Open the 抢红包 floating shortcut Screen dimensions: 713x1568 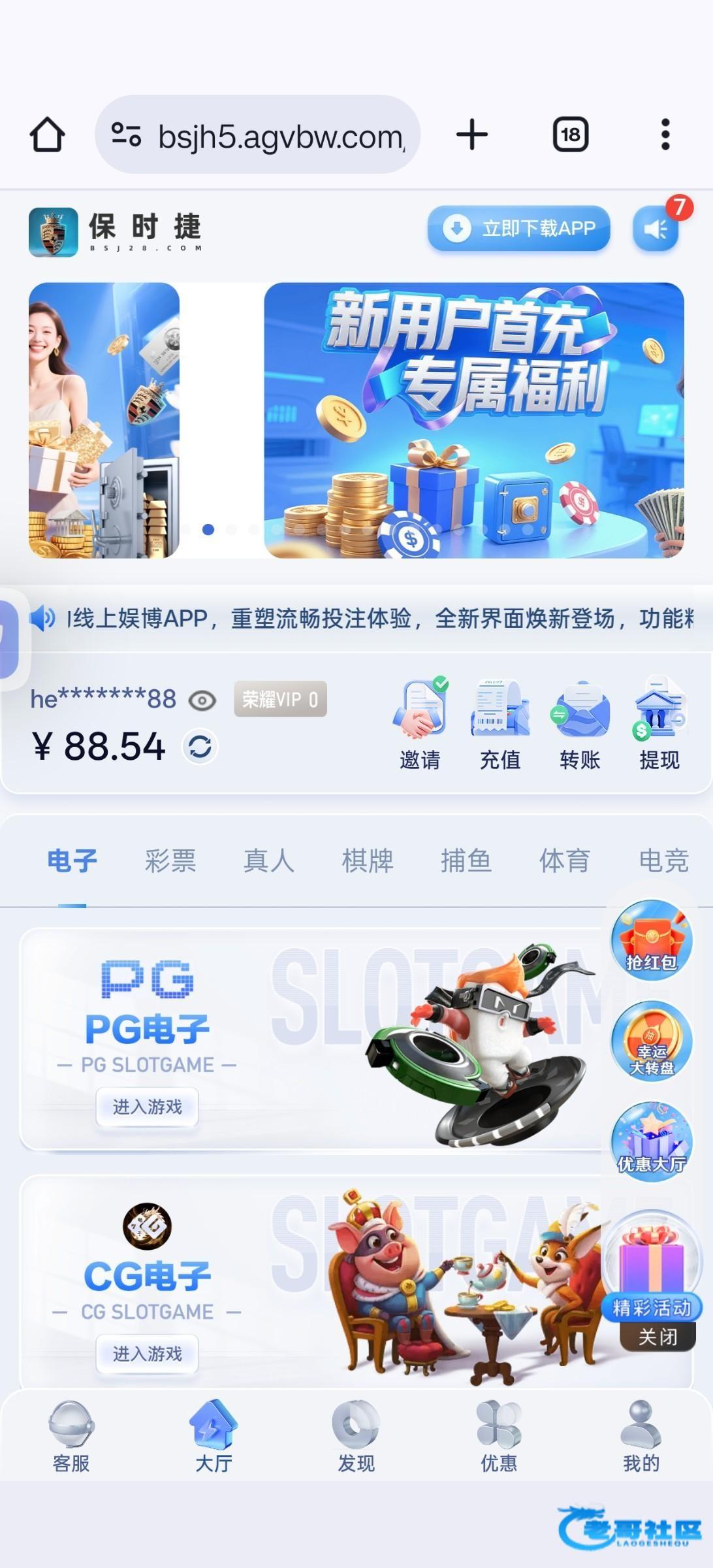click(x=651, y=939)
